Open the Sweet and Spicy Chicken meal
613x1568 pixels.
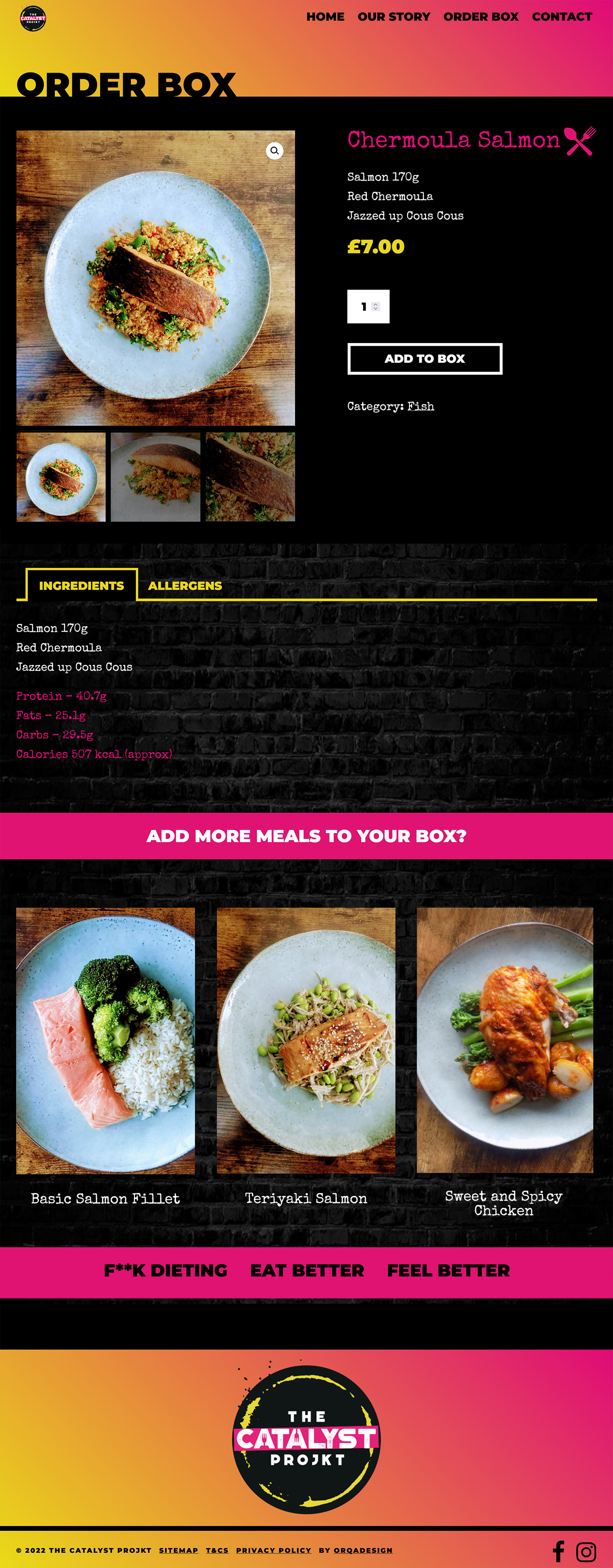[x=504, y=1041]
